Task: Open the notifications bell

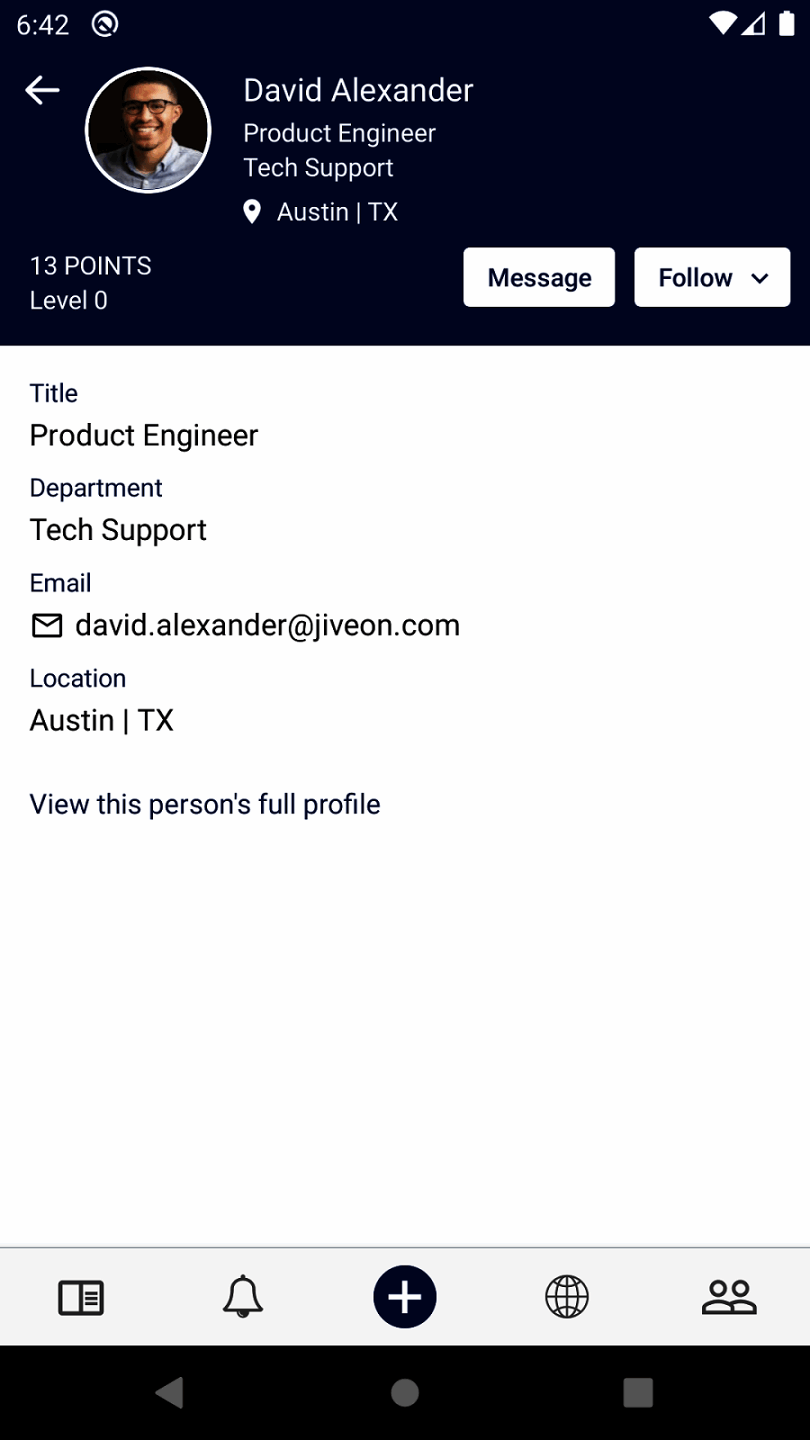Action: pos(242,1297)
